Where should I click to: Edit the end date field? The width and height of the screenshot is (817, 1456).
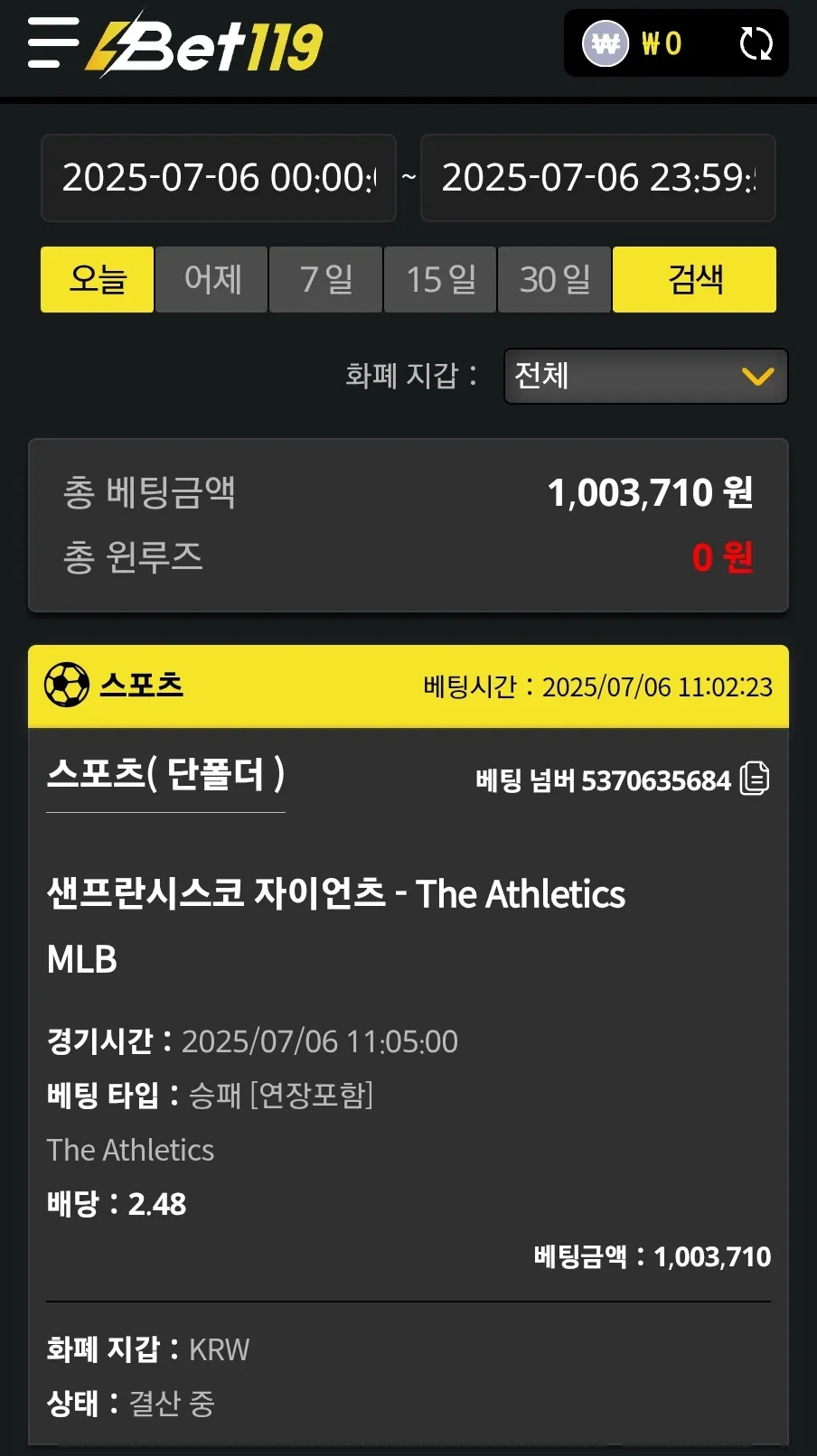pos(598,178)
